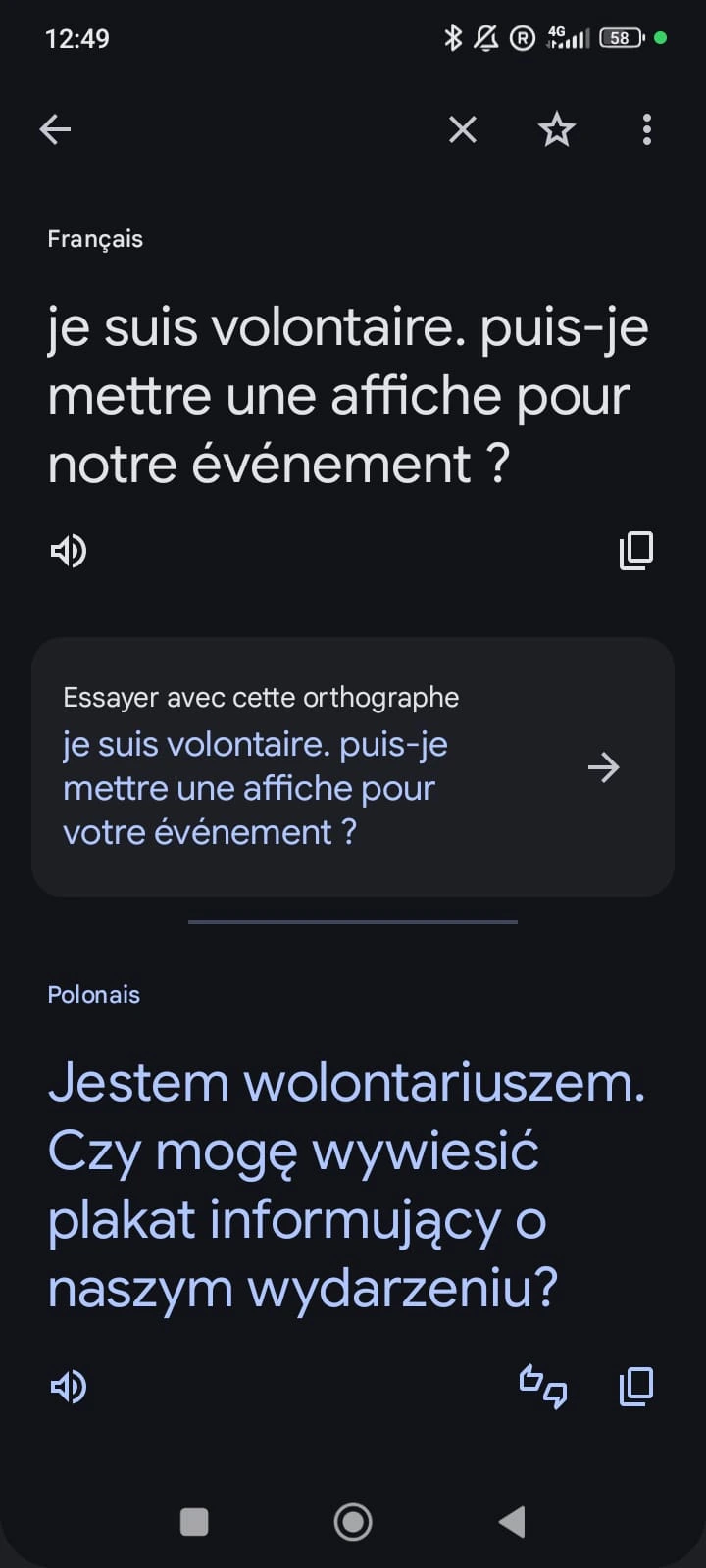This screenshot has width=706, height=1568.
Task: Go back using the top arrow
Action: coord(56,129)
